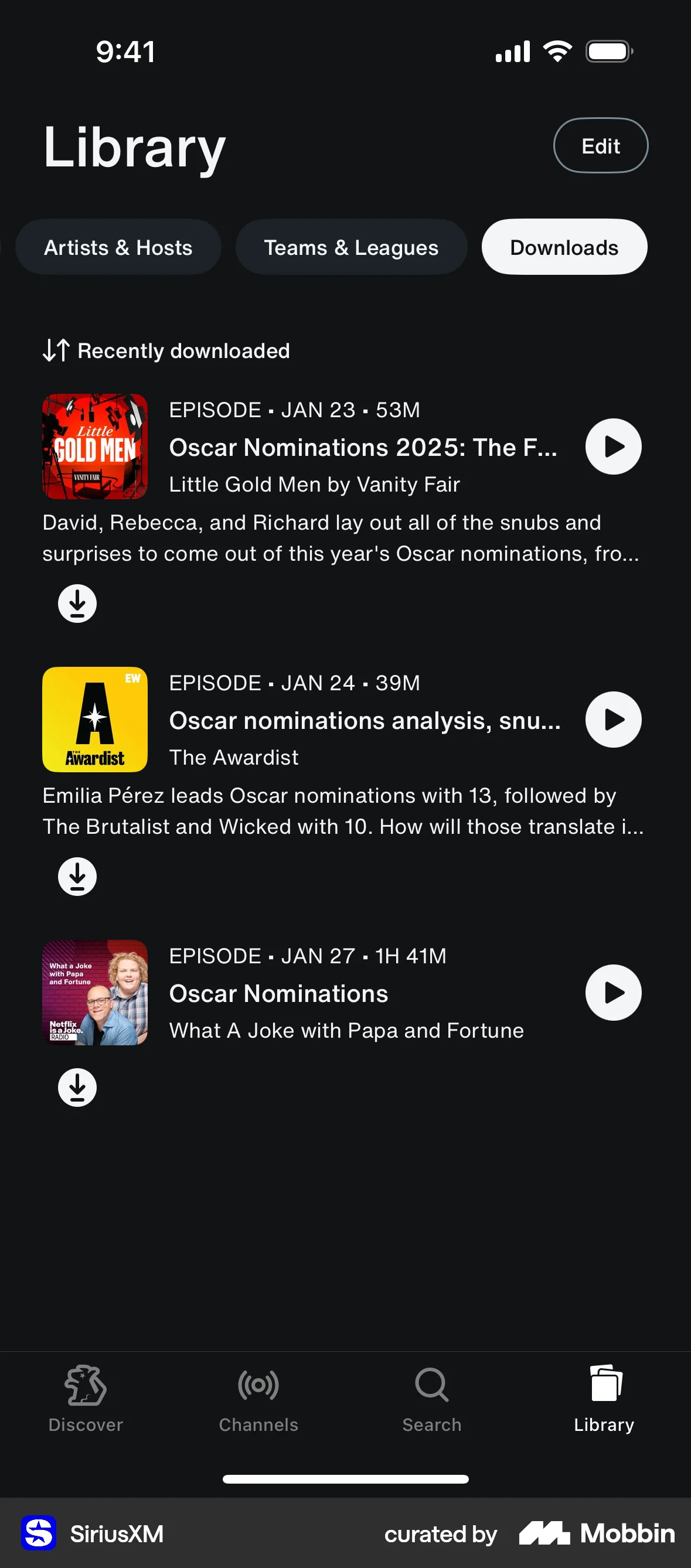Image resolution: width=691 pixels, height=1568 pixels.
Task: Select the Downloads filter chip
Action: click(x=564, y=247)
